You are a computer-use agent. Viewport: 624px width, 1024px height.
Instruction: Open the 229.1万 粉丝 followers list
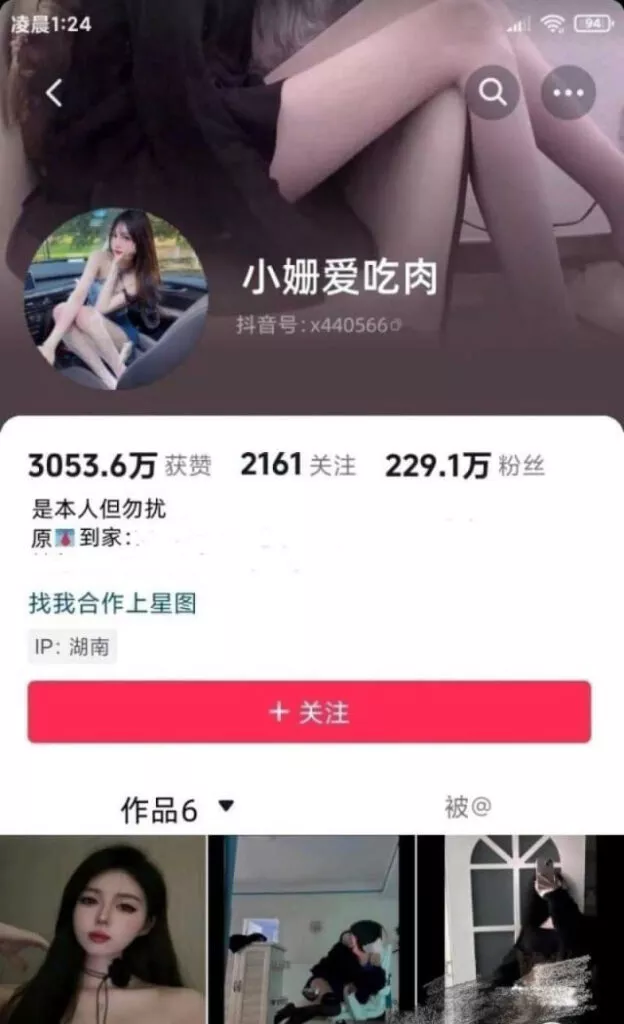click(x=465, y=465)
